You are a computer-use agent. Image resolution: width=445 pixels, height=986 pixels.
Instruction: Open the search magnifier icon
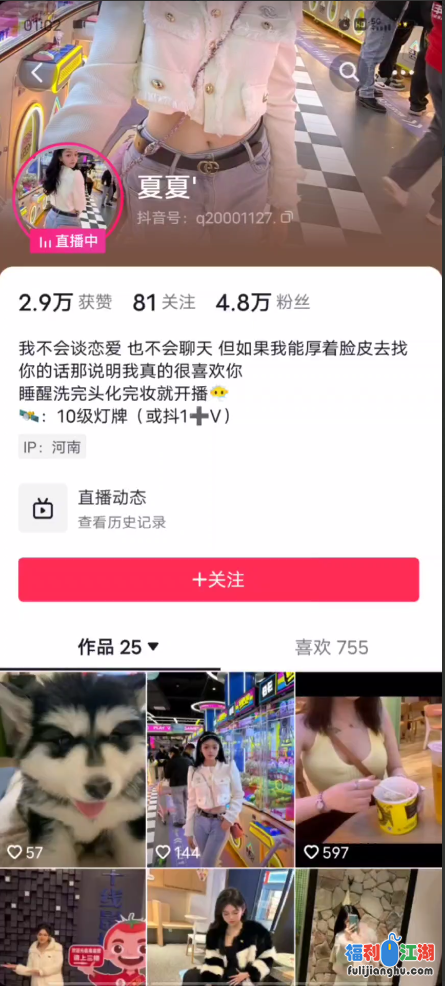tap(349, 72)
